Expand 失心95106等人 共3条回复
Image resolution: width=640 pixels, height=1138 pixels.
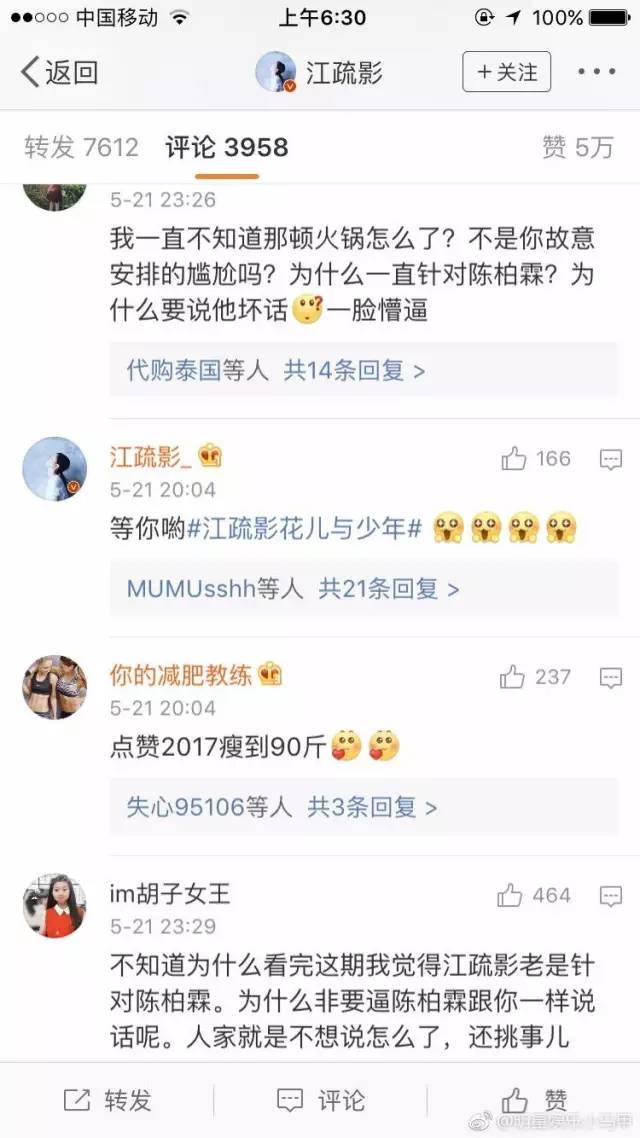282,806
